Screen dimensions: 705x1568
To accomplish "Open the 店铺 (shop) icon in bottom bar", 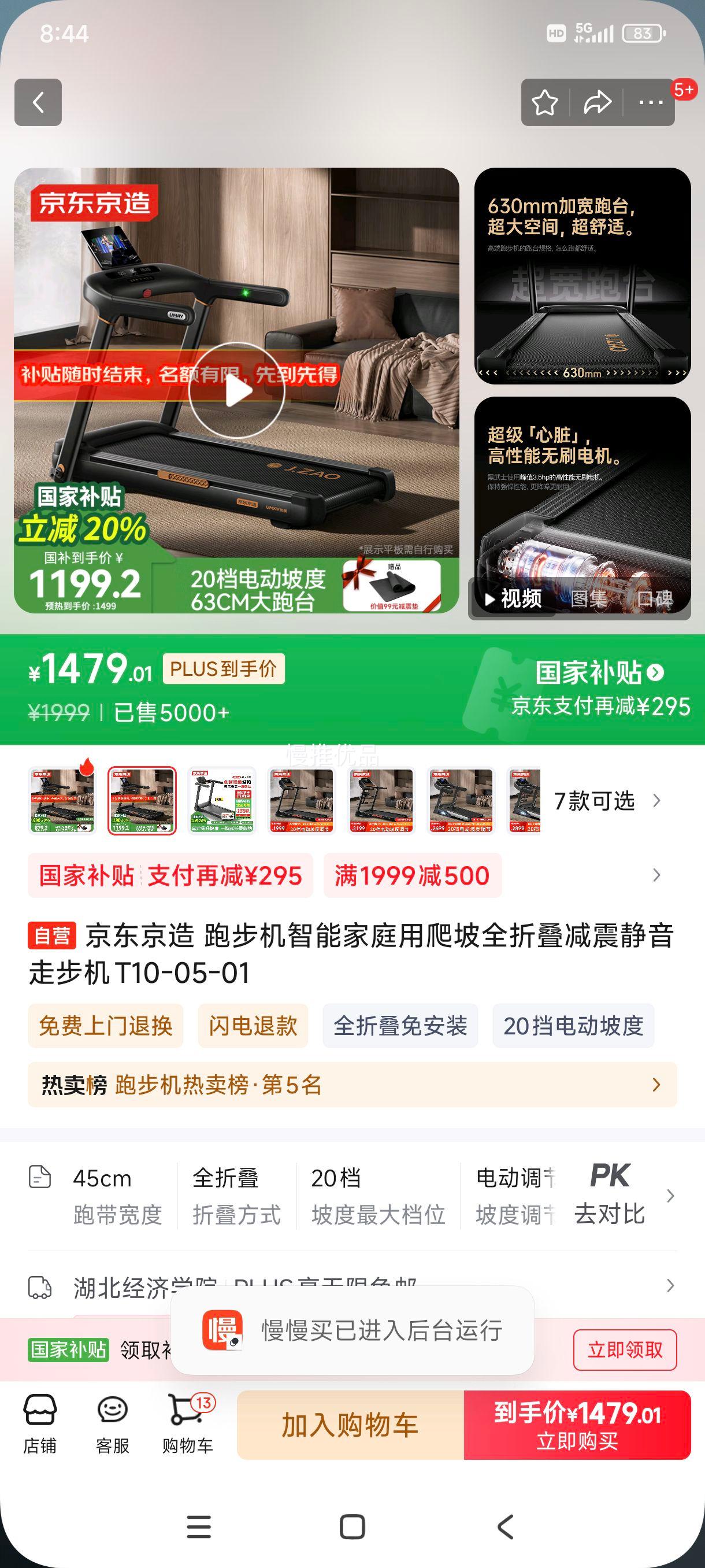I will (40, 1425).
